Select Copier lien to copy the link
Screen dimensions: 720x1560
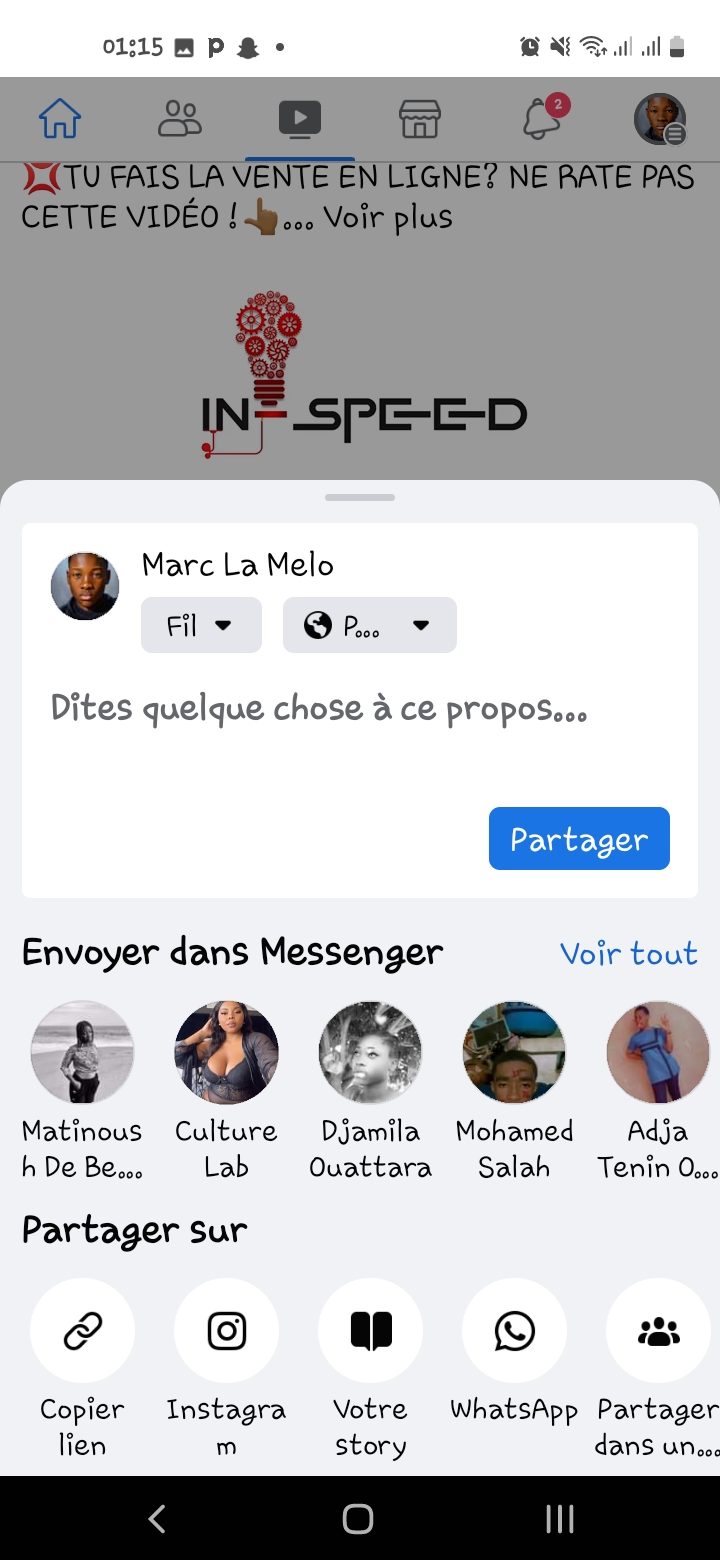point(82,1331)
